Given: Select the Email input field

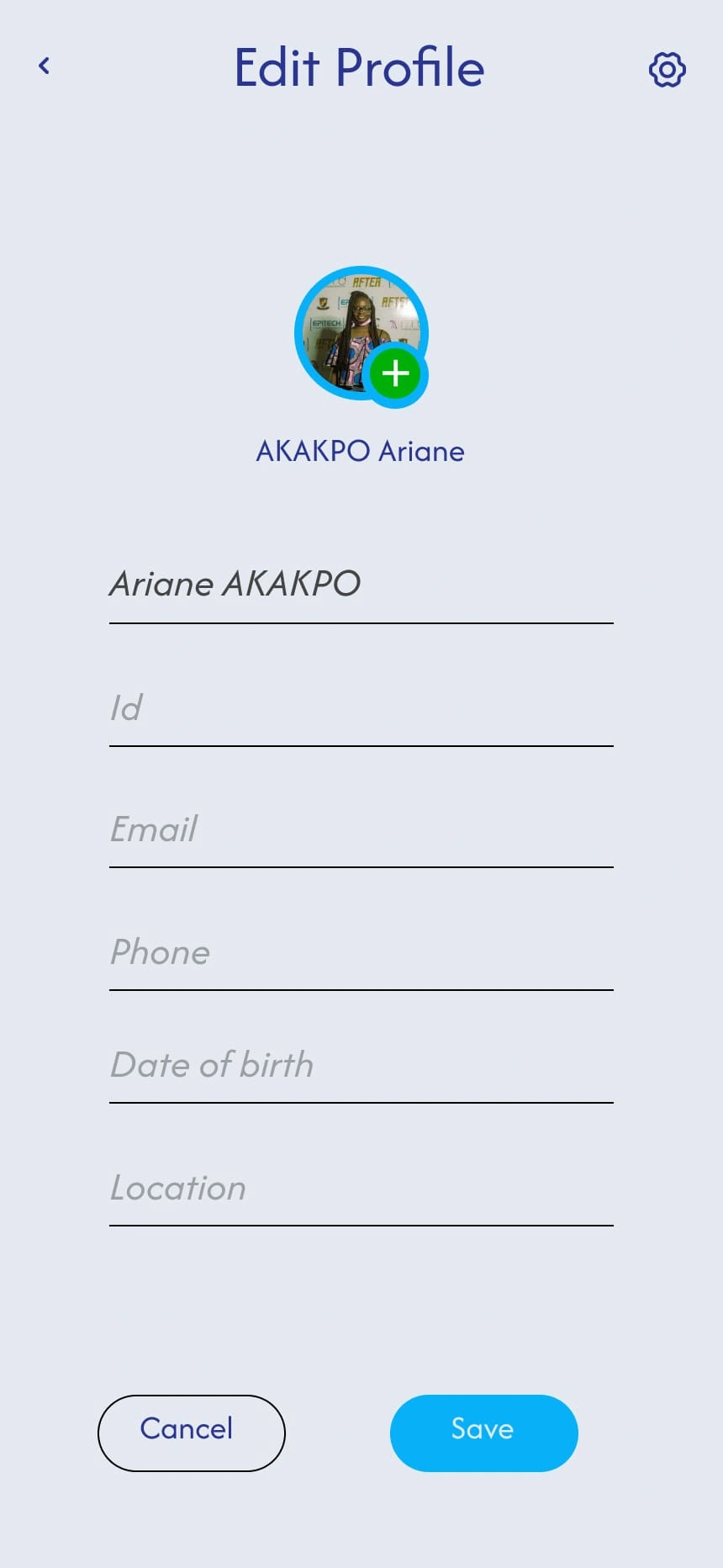Looking at the screenshot, I should [361, 830].
